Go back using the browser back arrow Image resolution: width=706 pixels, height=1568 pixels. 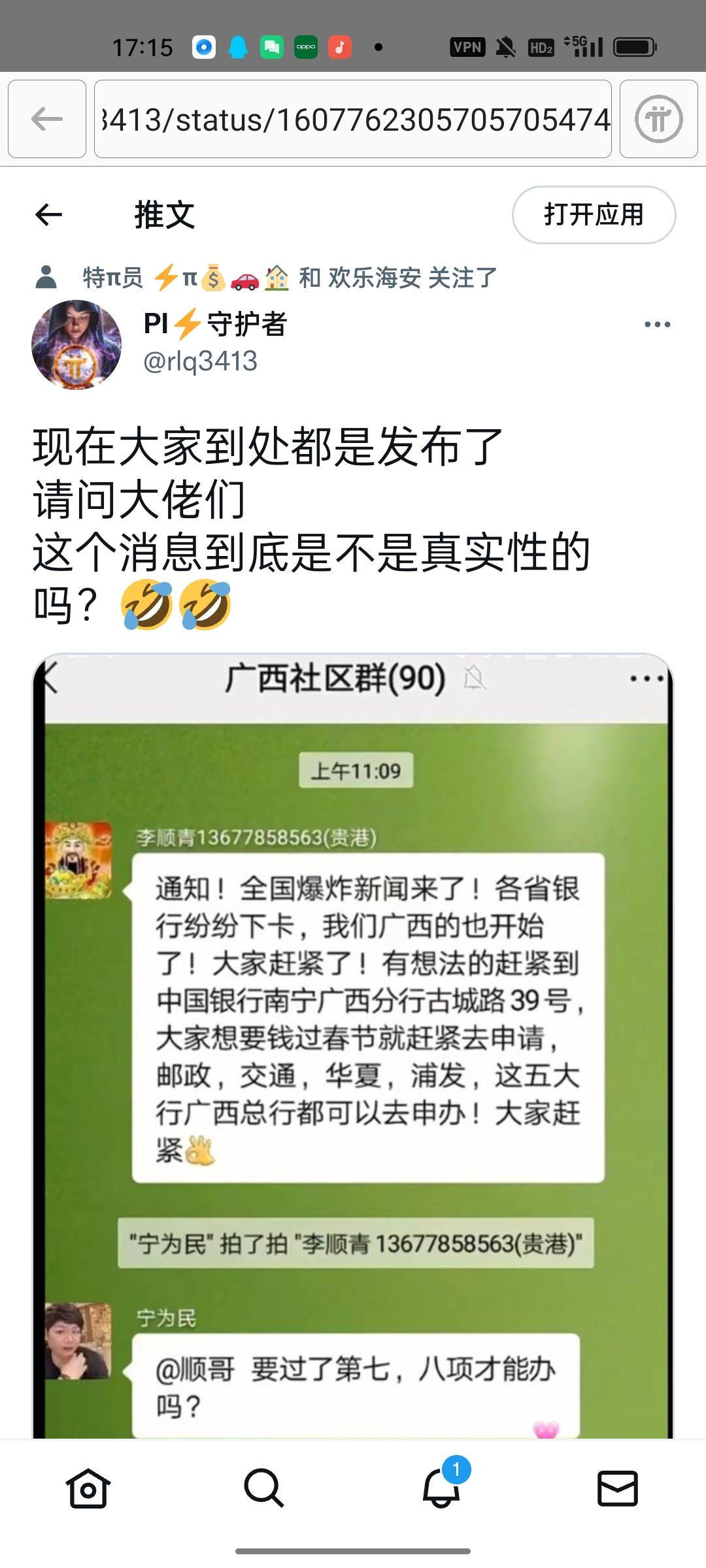[47, 119]
